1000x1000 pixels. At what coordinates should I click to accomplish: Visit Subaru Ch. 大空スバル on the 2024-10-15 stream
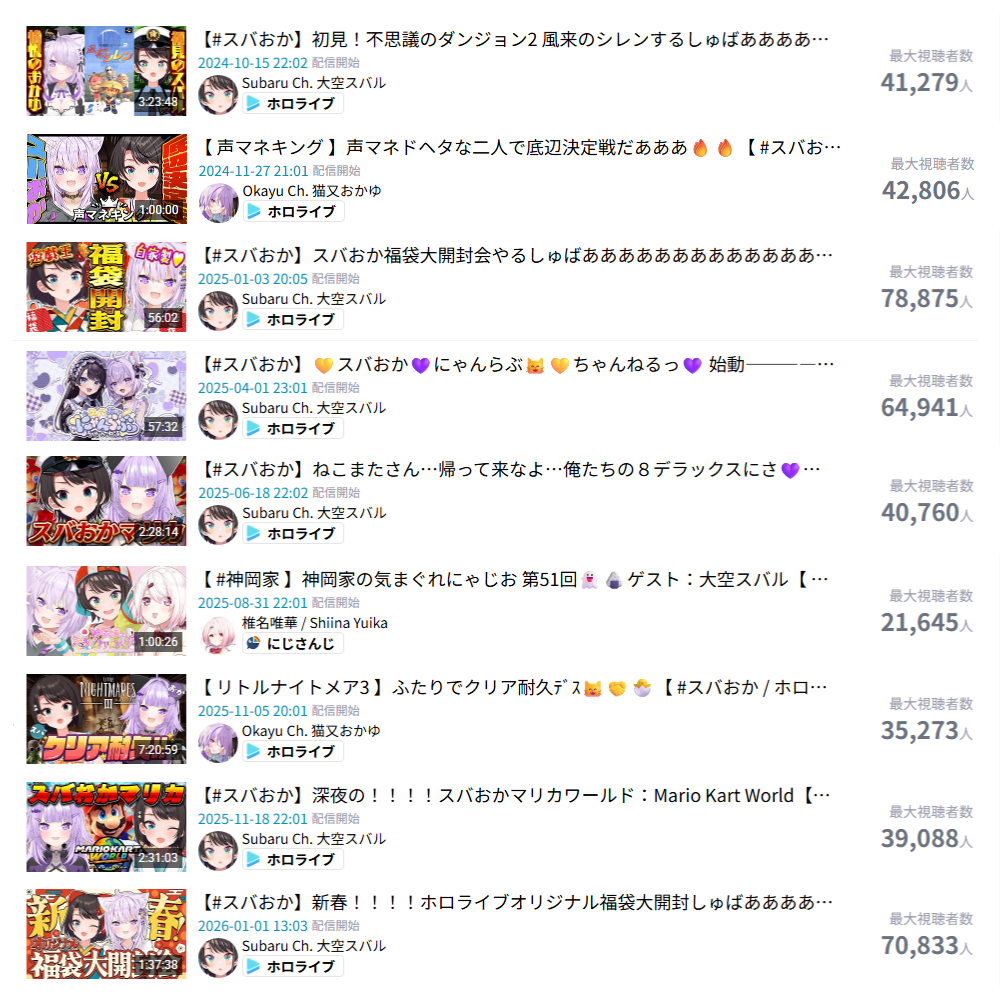pos(314,84)
